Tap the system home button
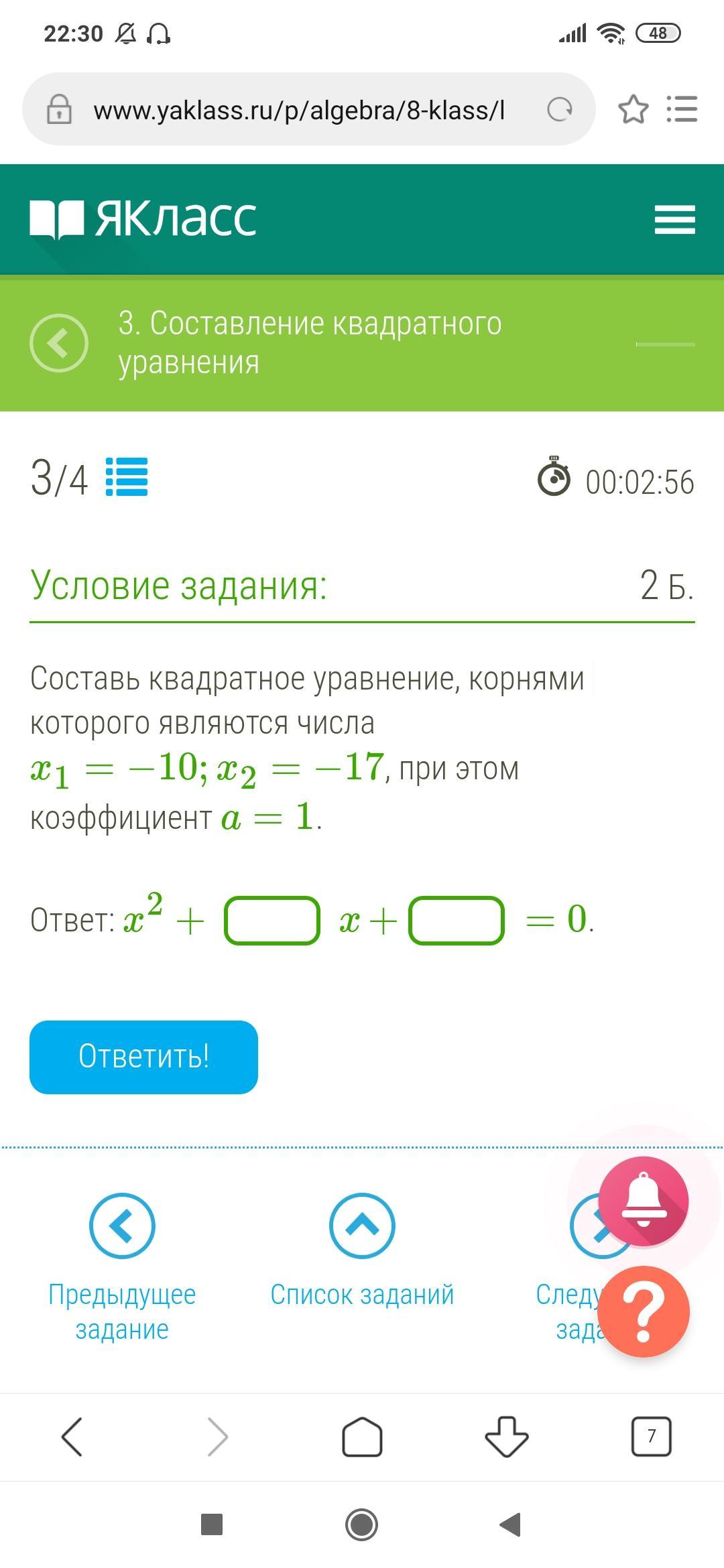The width and height of the screenshot is (724, 1568). [361, 1525]
